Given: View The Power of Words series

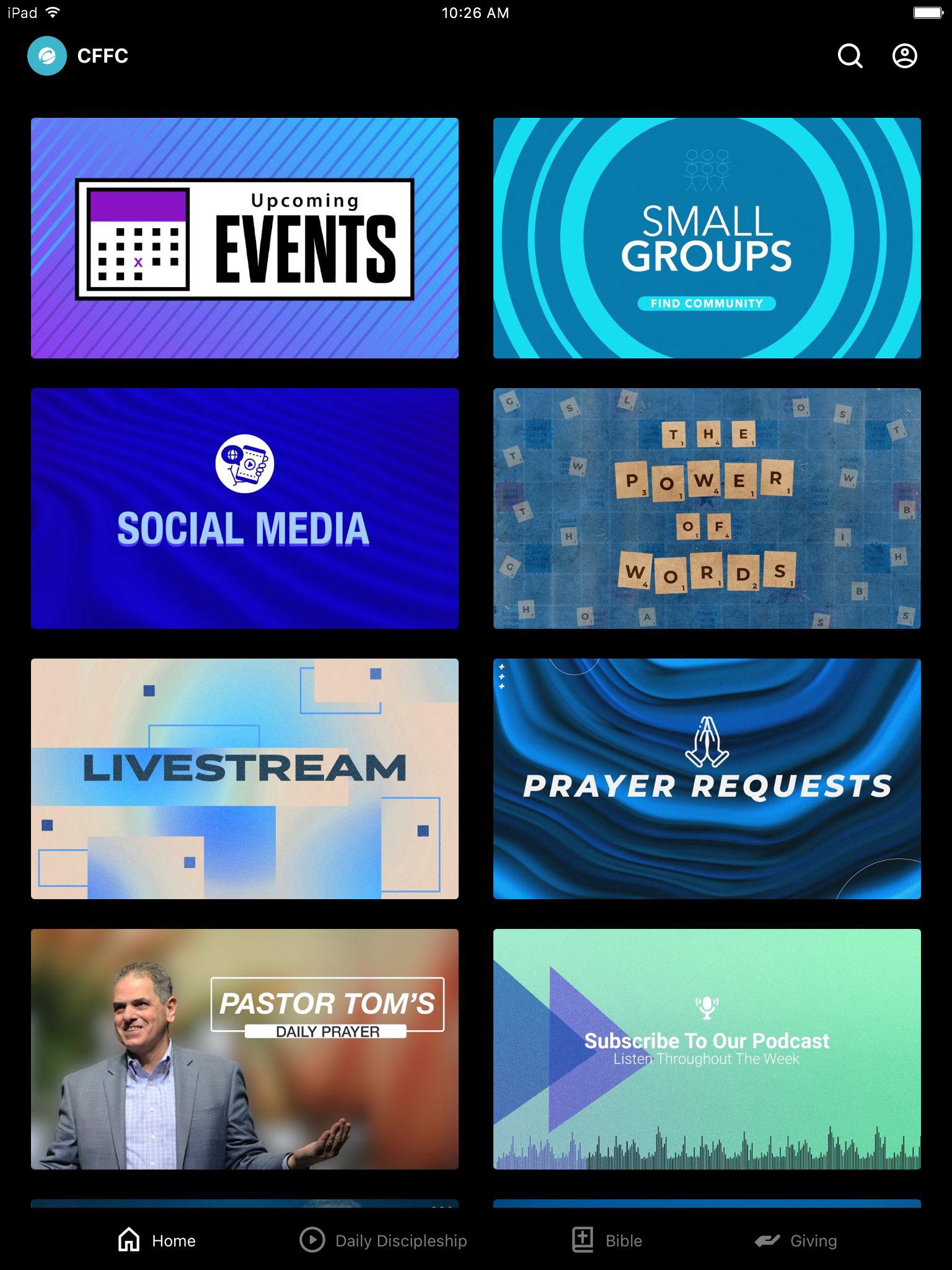Looking at the screenshot, I should coord(707,508).
